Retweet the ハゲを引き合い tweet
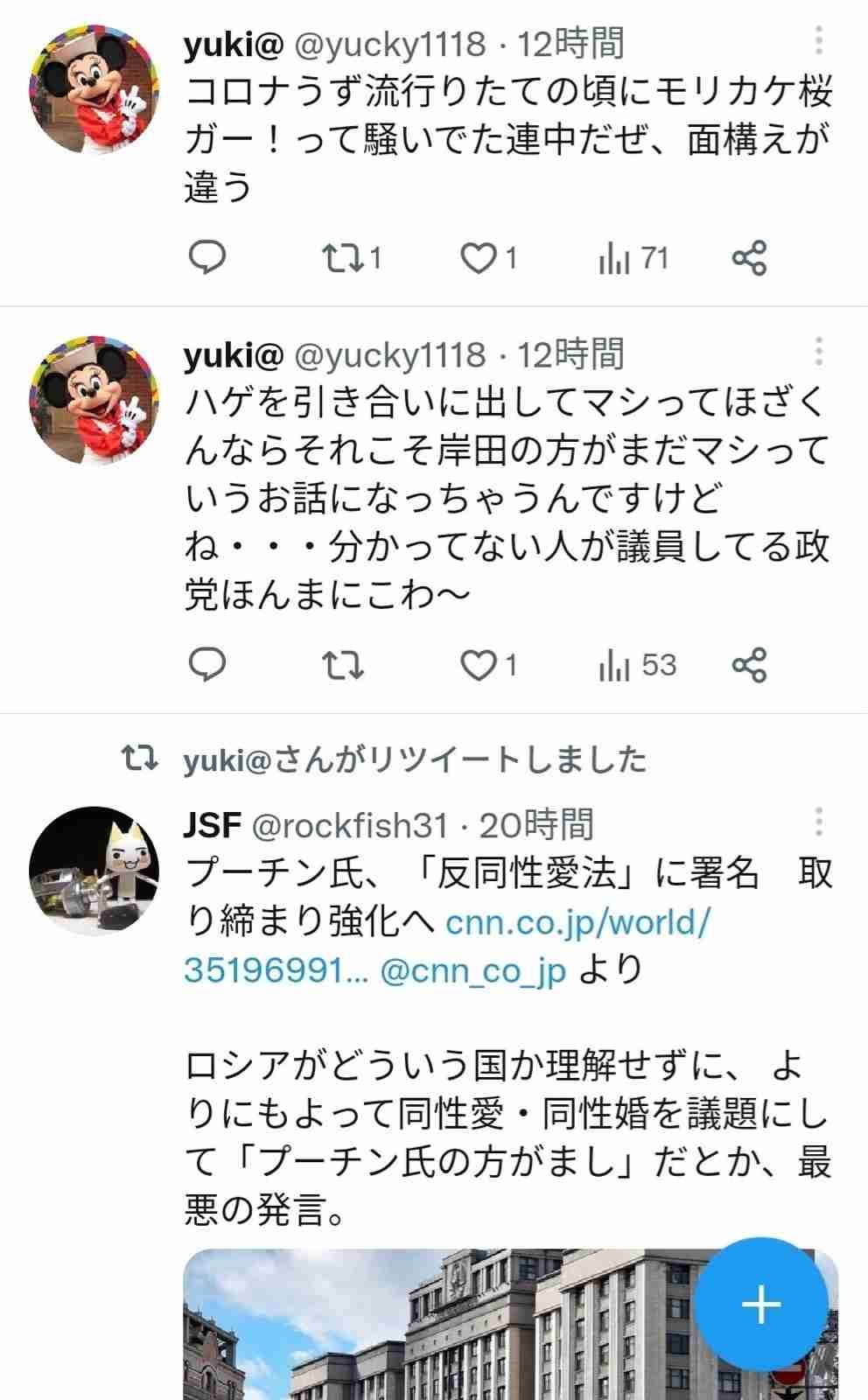 pos(342,665)
